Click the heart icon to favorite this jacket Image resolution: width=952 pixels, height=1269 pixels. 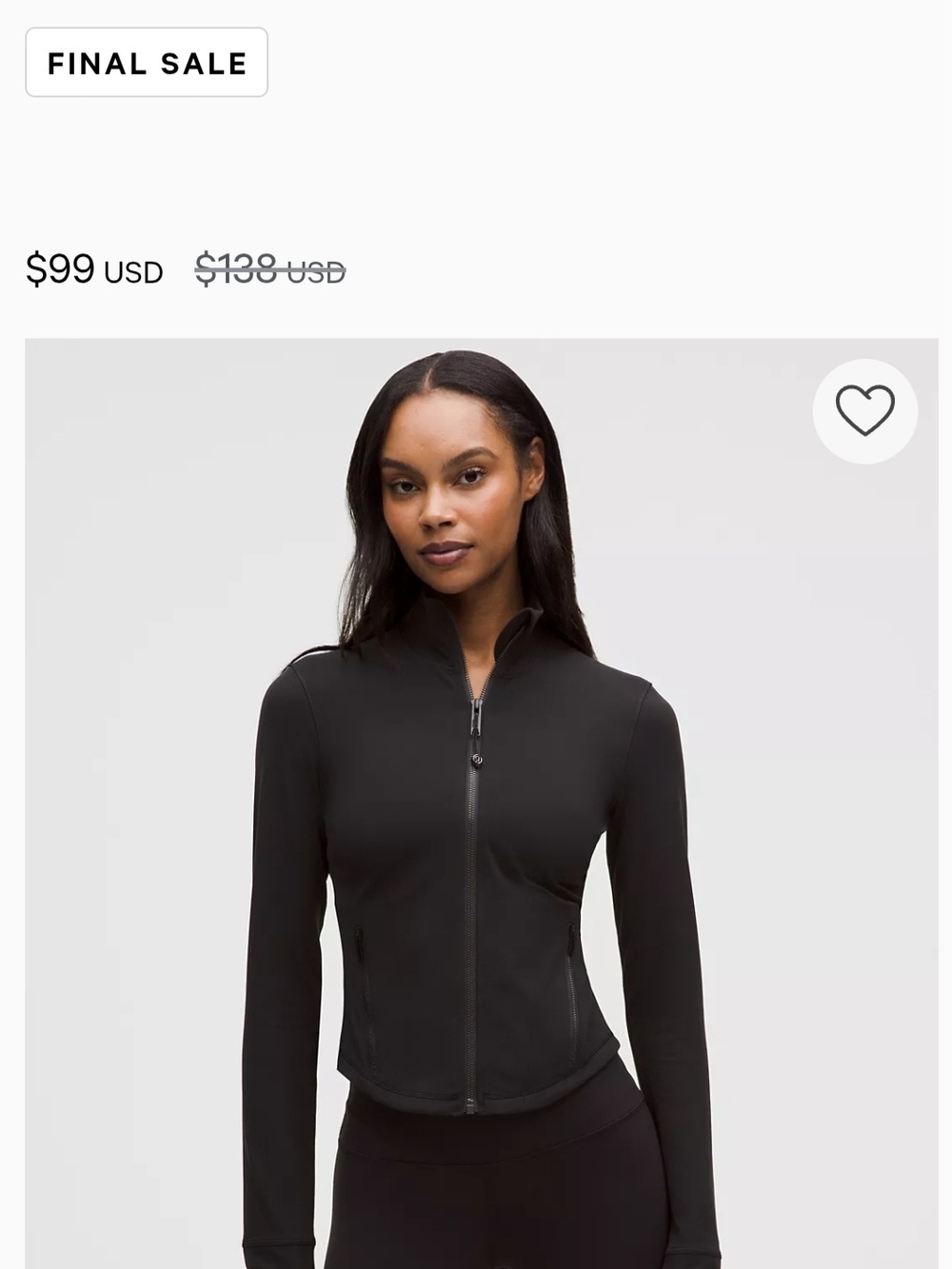pos(864,410)
